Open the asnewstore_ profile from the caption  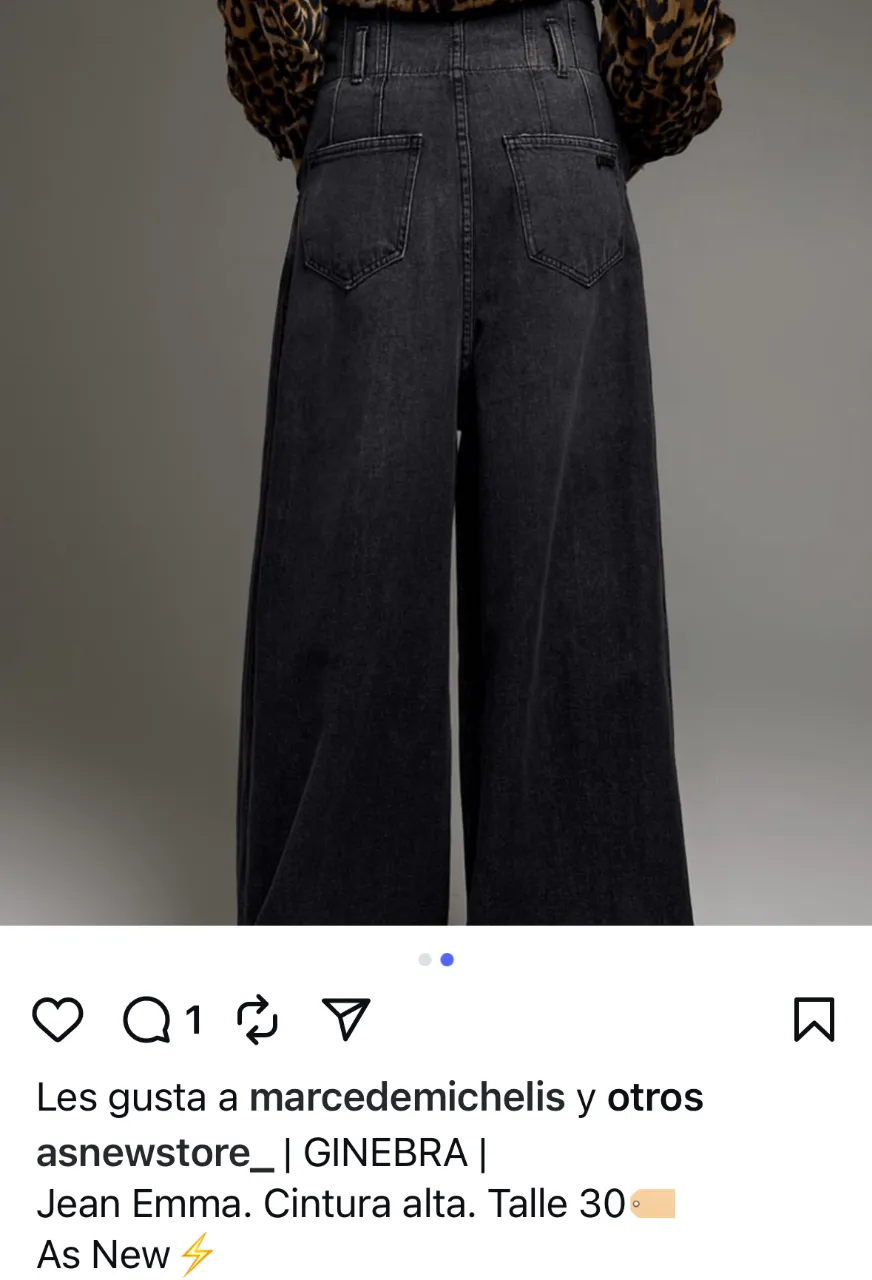click(155, 1153)
